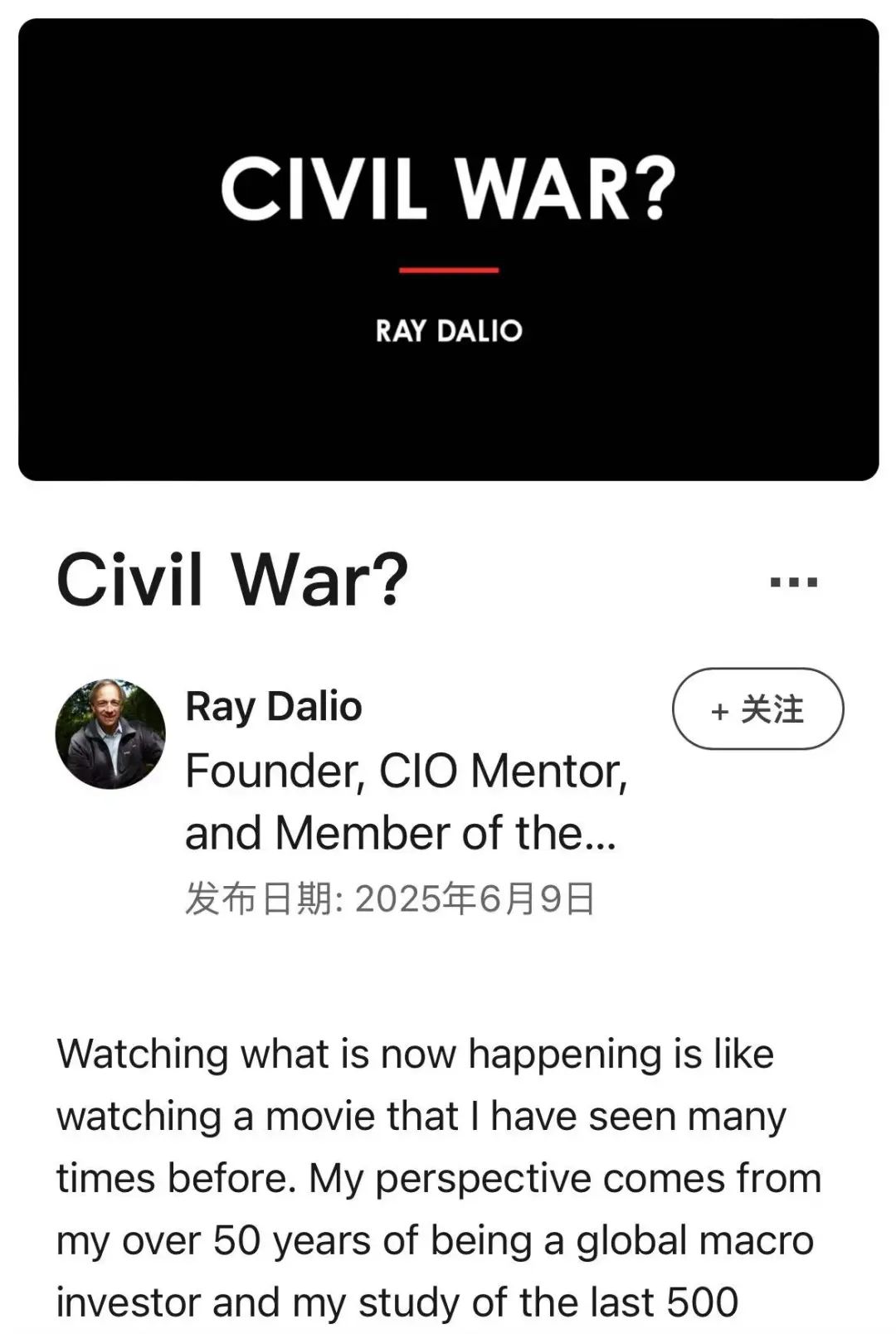Screen dimensions: 896x1334
Task: Open the Civil War? cover banner
Action: pyautogui.click(x=448, y=249)
